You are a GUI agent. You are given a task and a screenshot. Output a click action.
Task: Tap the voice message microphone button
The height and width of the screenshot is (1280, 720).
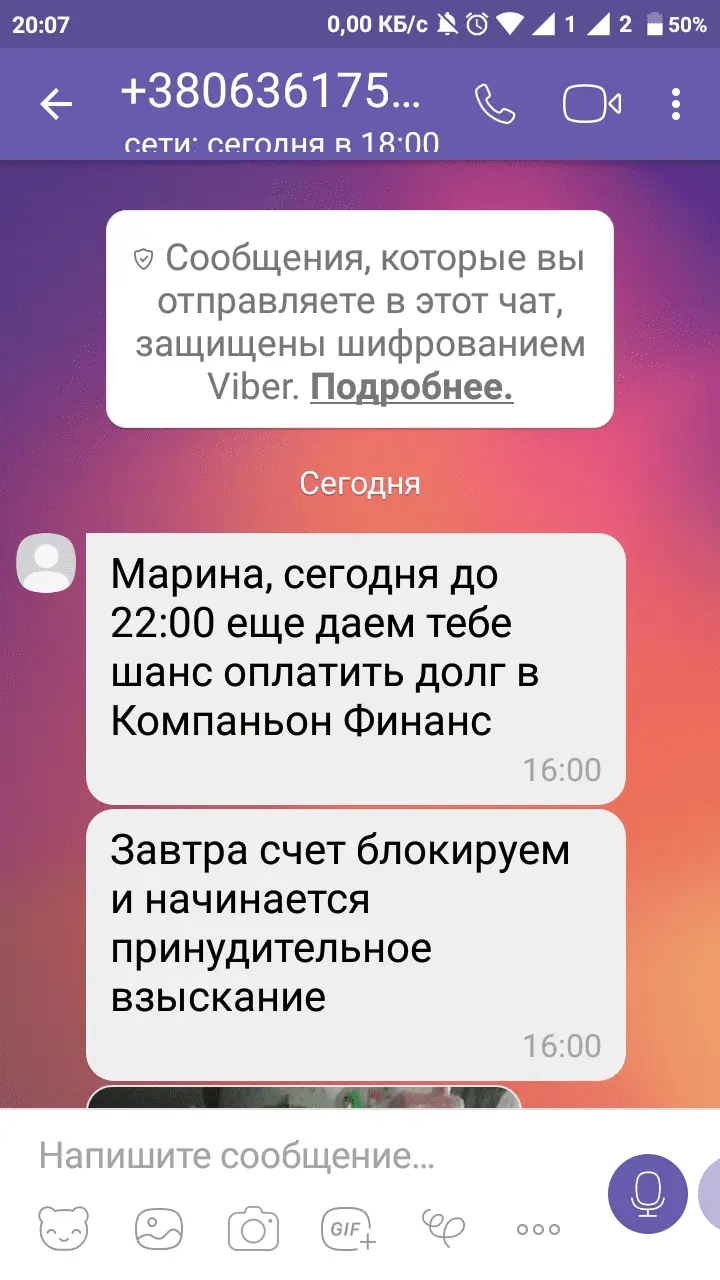pos(648,1194)
